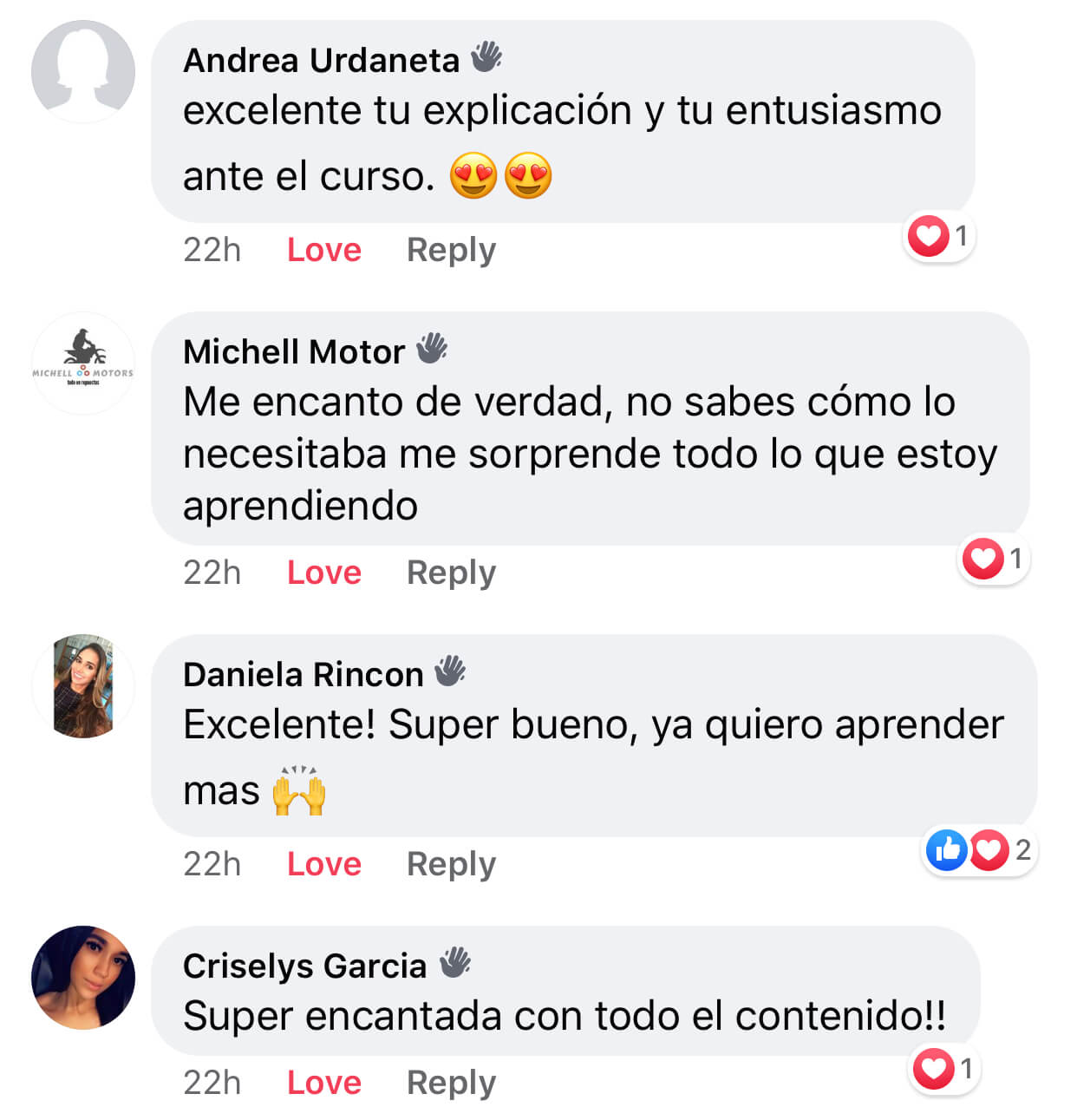View reactions on Michell Motor's comment
1077x1120 pixels.
[994, 559]
